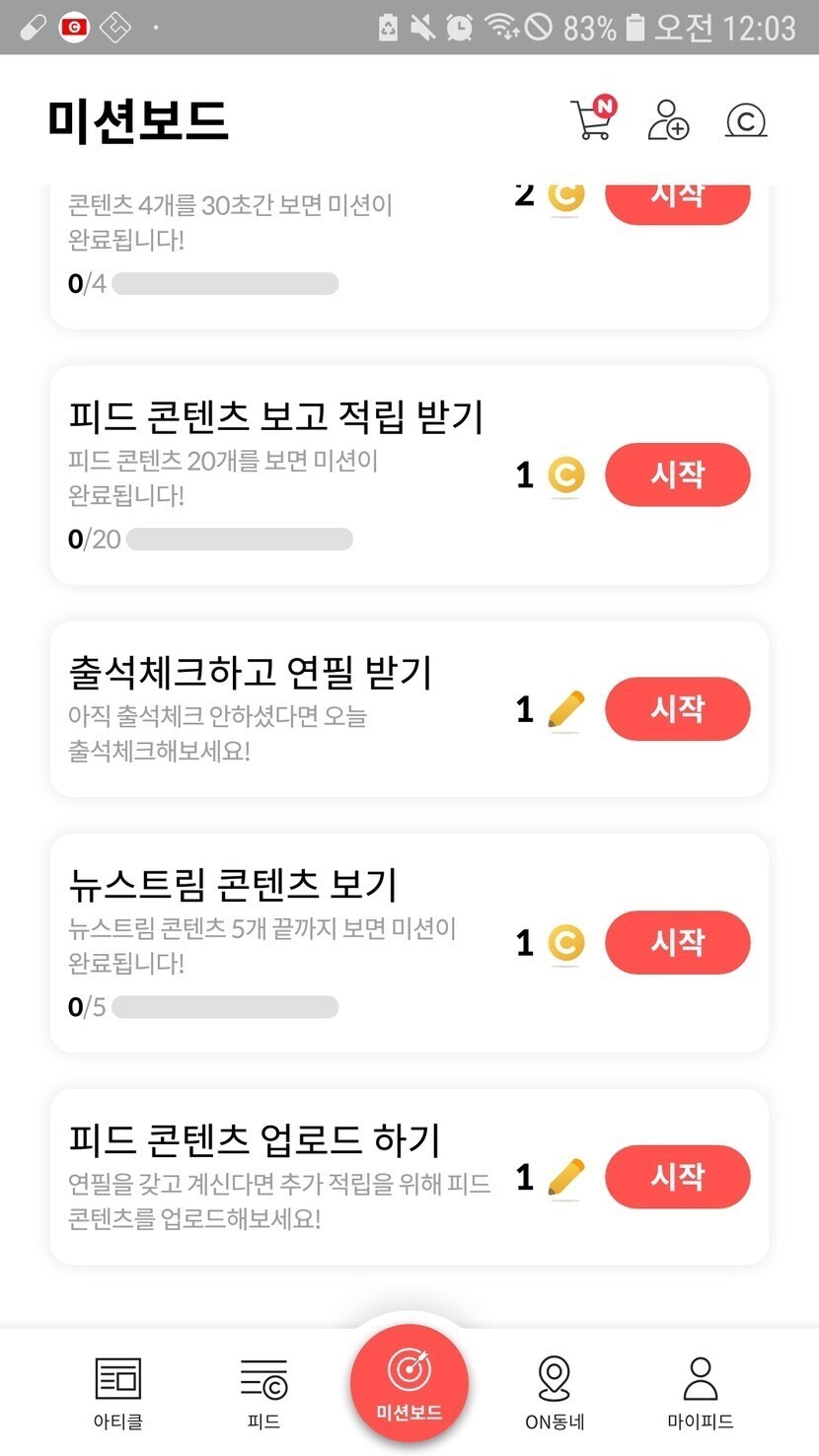Go to the ON동네 tab
The width and height of the screenshot is (819, 1456).
(x=555, y=1393)
